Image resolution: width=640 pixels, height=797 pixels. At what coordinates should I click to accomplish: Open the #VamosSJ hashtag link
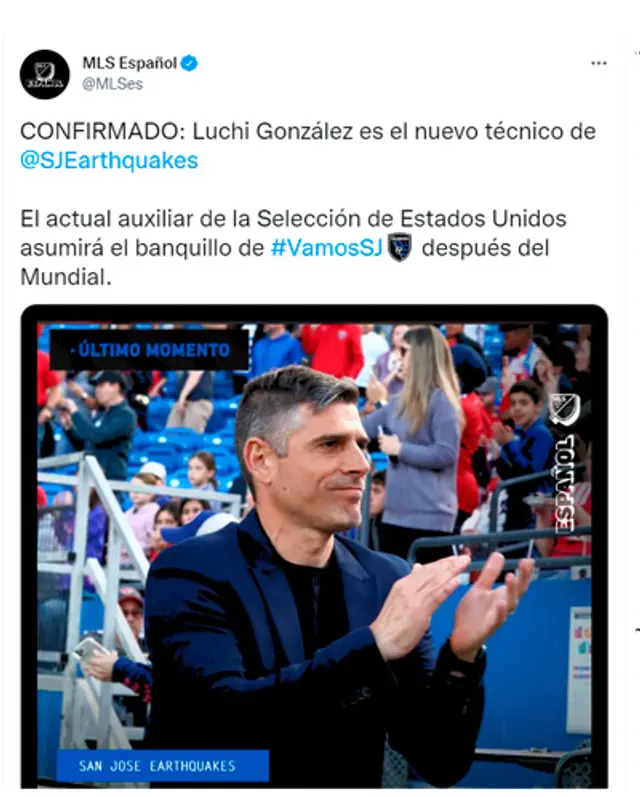(x=326, y=247)
